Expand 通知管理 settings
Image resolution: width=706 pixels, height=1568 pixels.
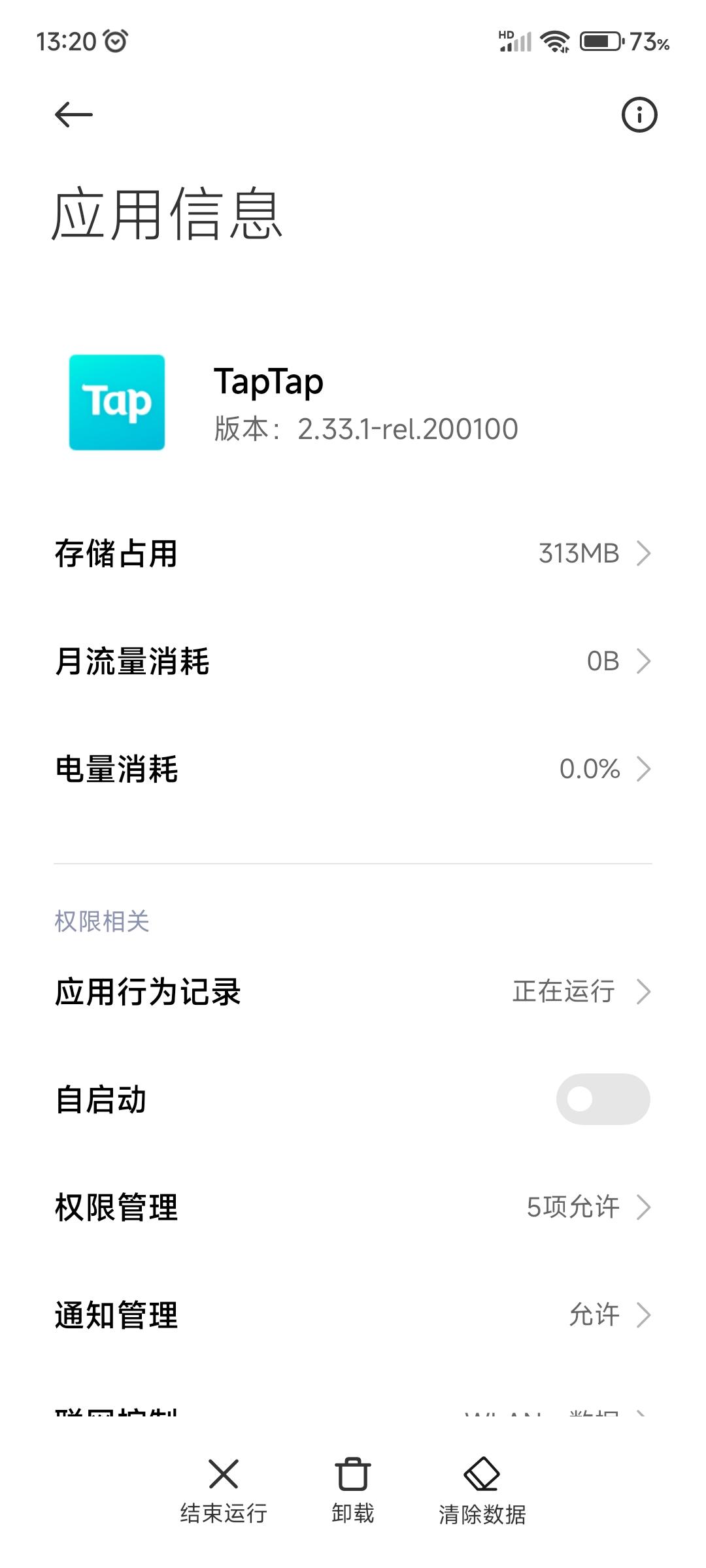[353, 1315]
